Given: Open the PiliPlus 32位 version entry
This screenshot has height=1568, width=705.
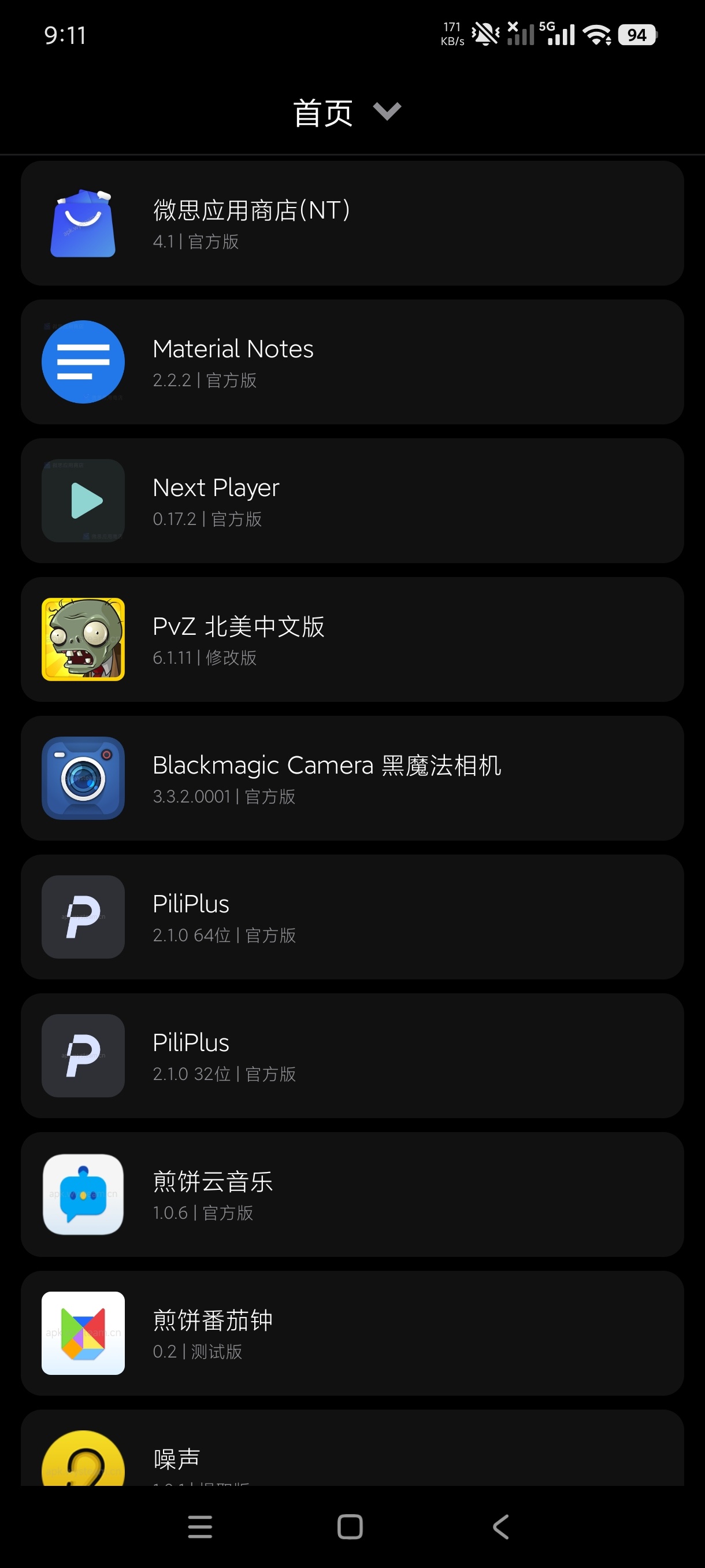Looking at the screenshot, I should coord(352,1056).
